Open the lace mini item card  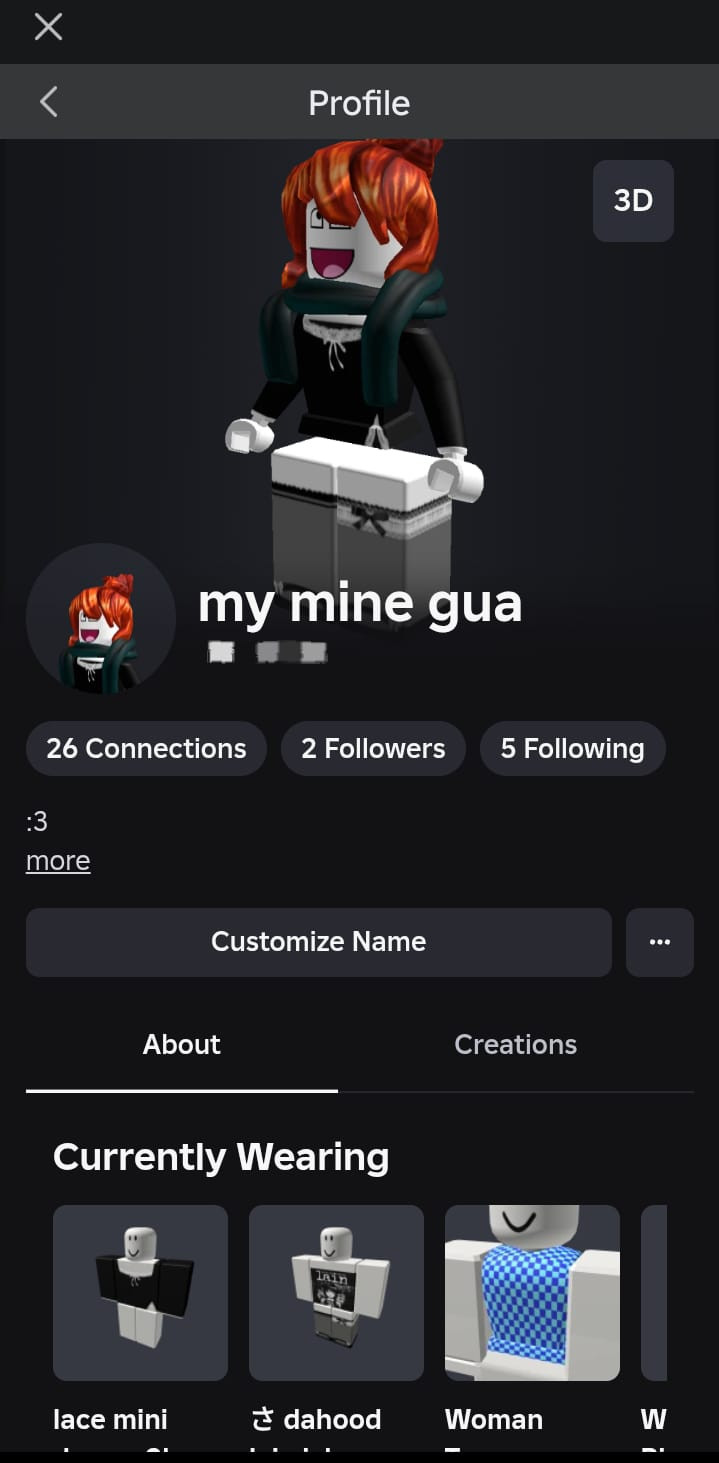point(140,1292)
